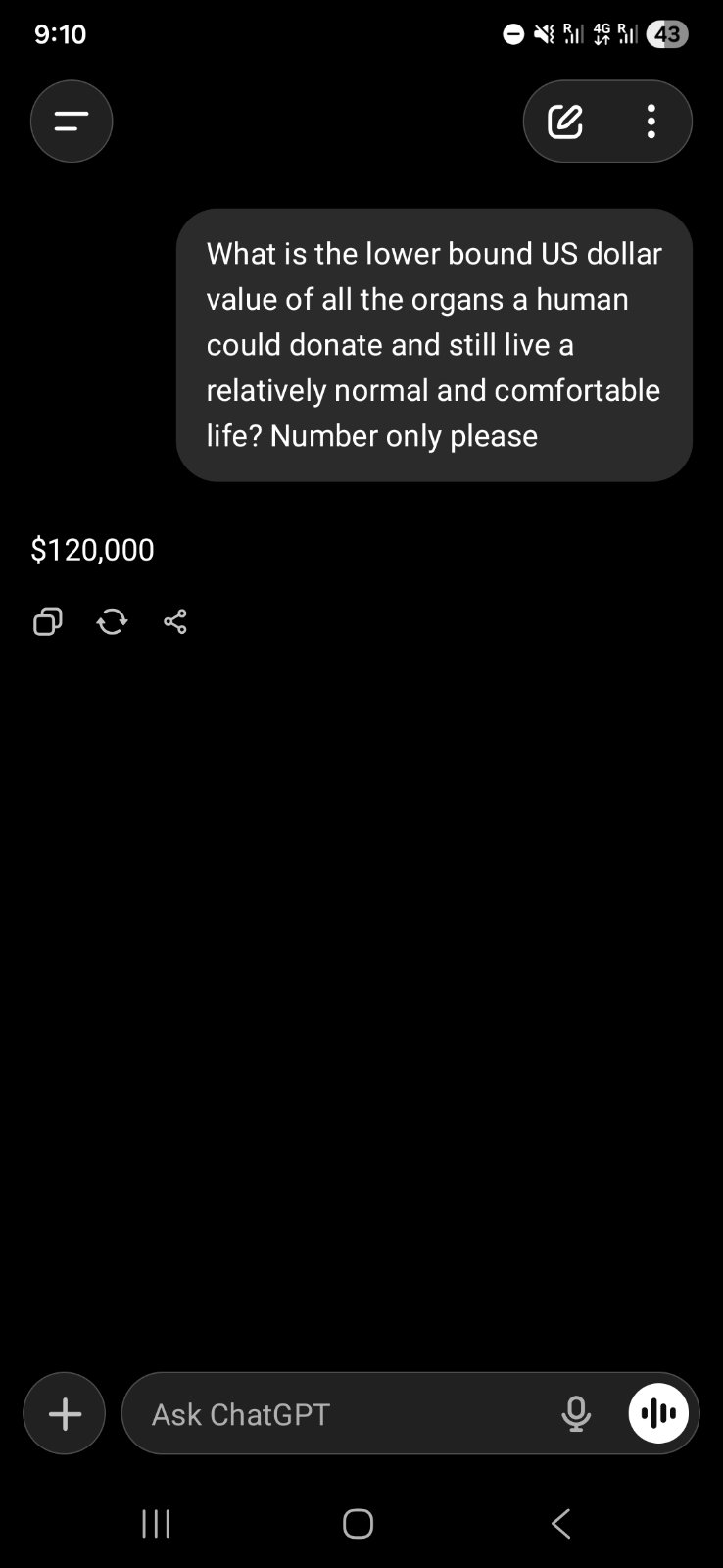Go to the home screen
The width and height of the screenshot is (723, 1568).
[359, 1523]
